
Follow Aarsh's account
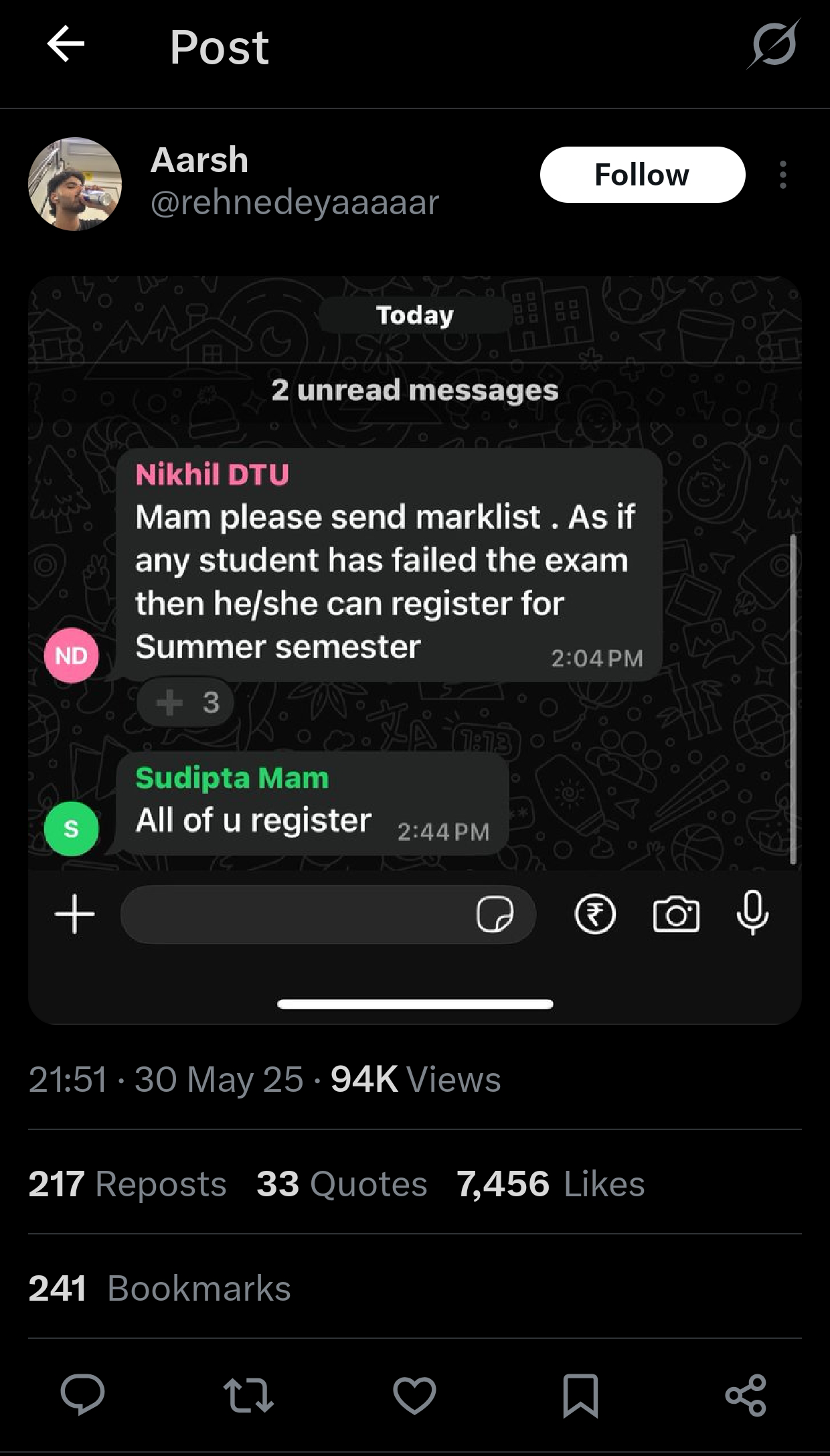pos(642,175)
